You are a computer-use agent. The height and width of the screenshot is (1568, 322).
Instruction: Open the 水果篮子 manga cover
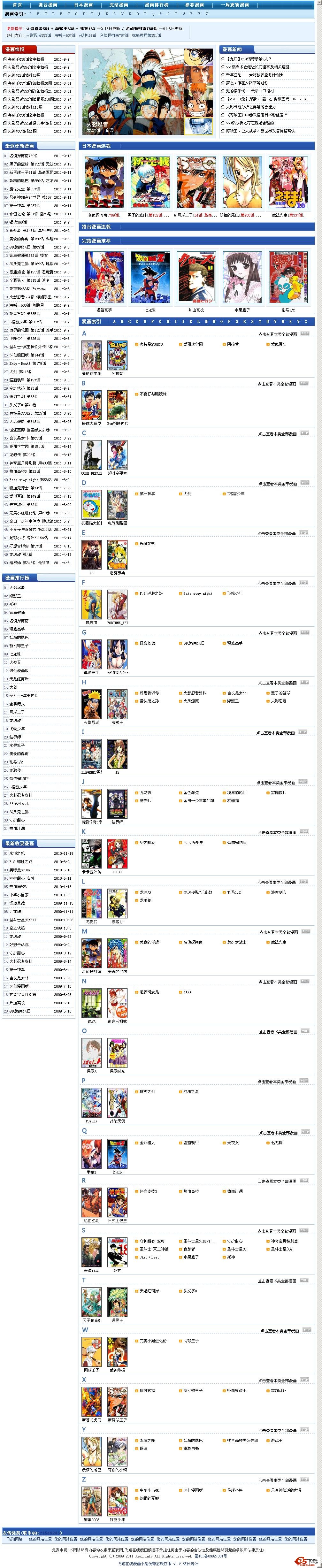coord(242,276)
